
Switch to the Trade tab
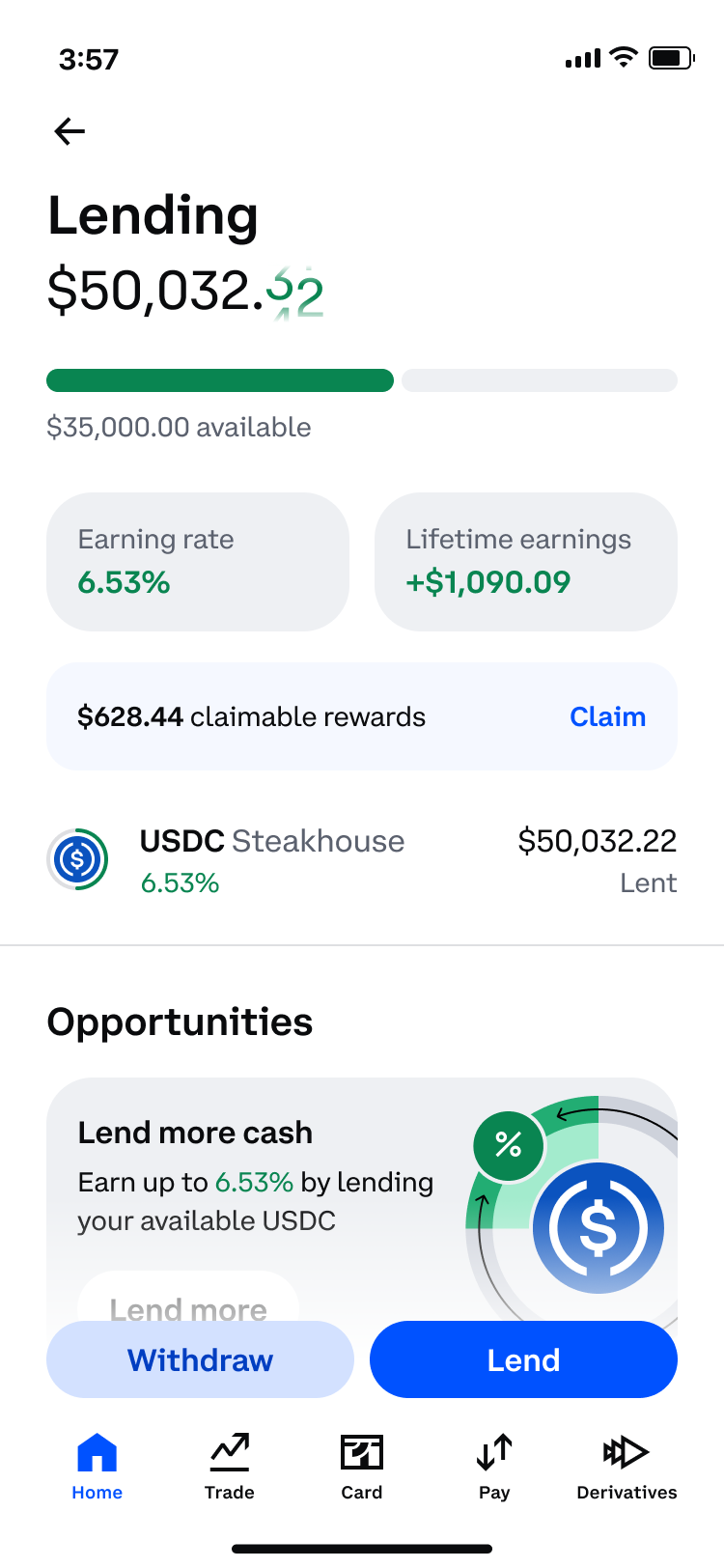[229, 1466]
